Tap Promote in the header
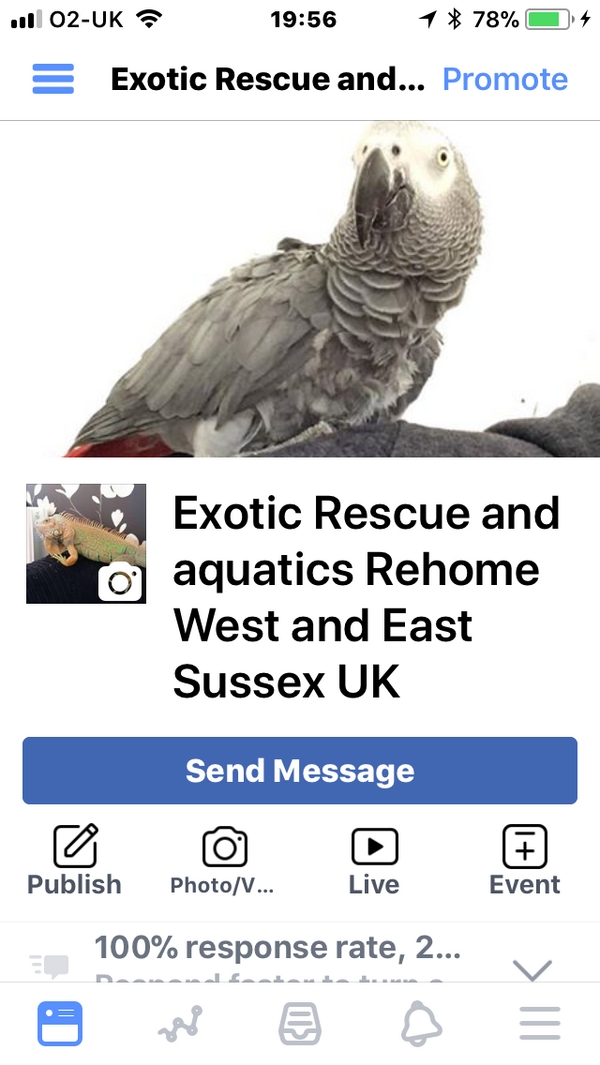This screenshot has height=1065, width=600. 505,79
